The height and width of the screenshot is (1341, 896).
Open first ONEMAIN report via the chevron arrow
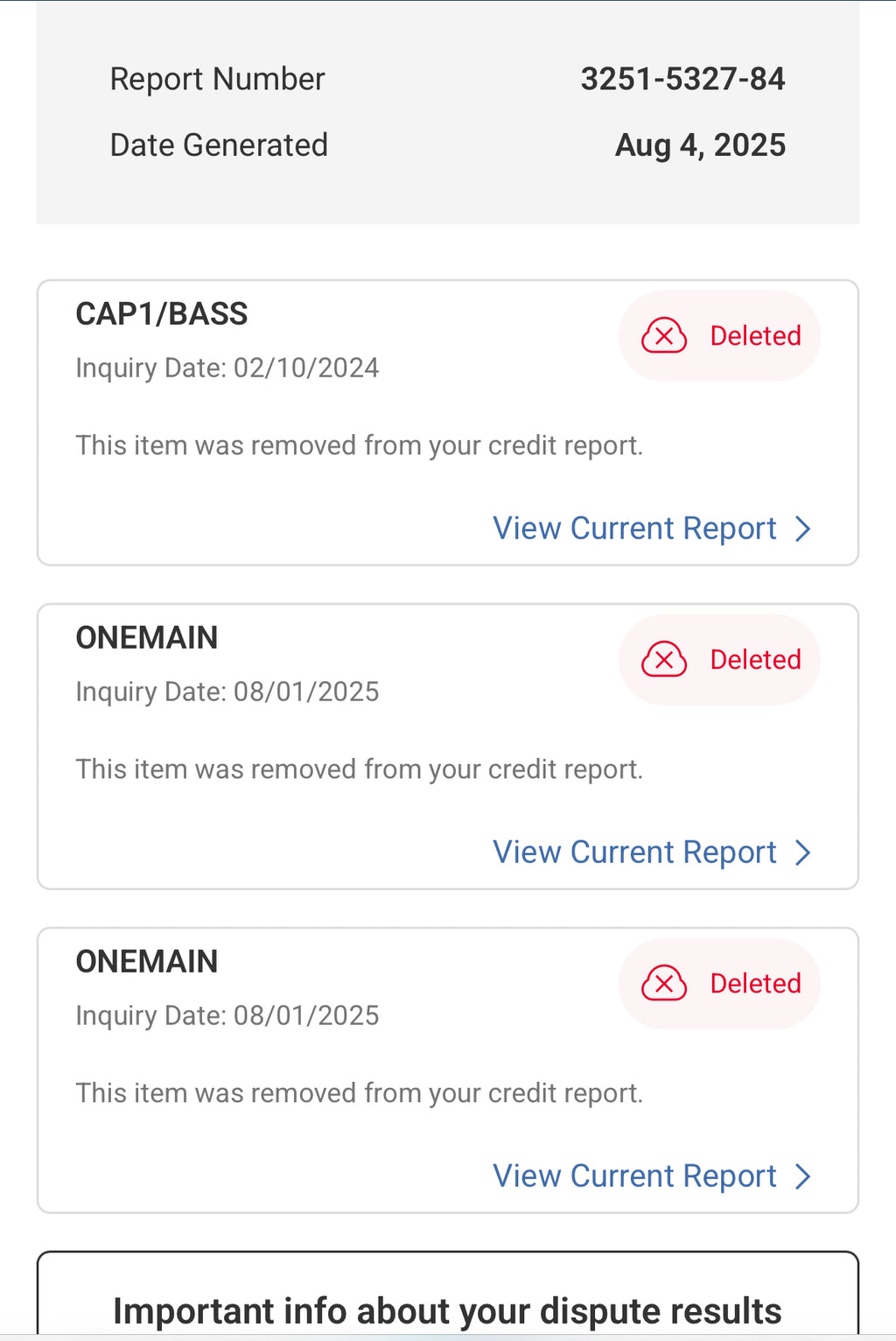[x=802, y=853]
